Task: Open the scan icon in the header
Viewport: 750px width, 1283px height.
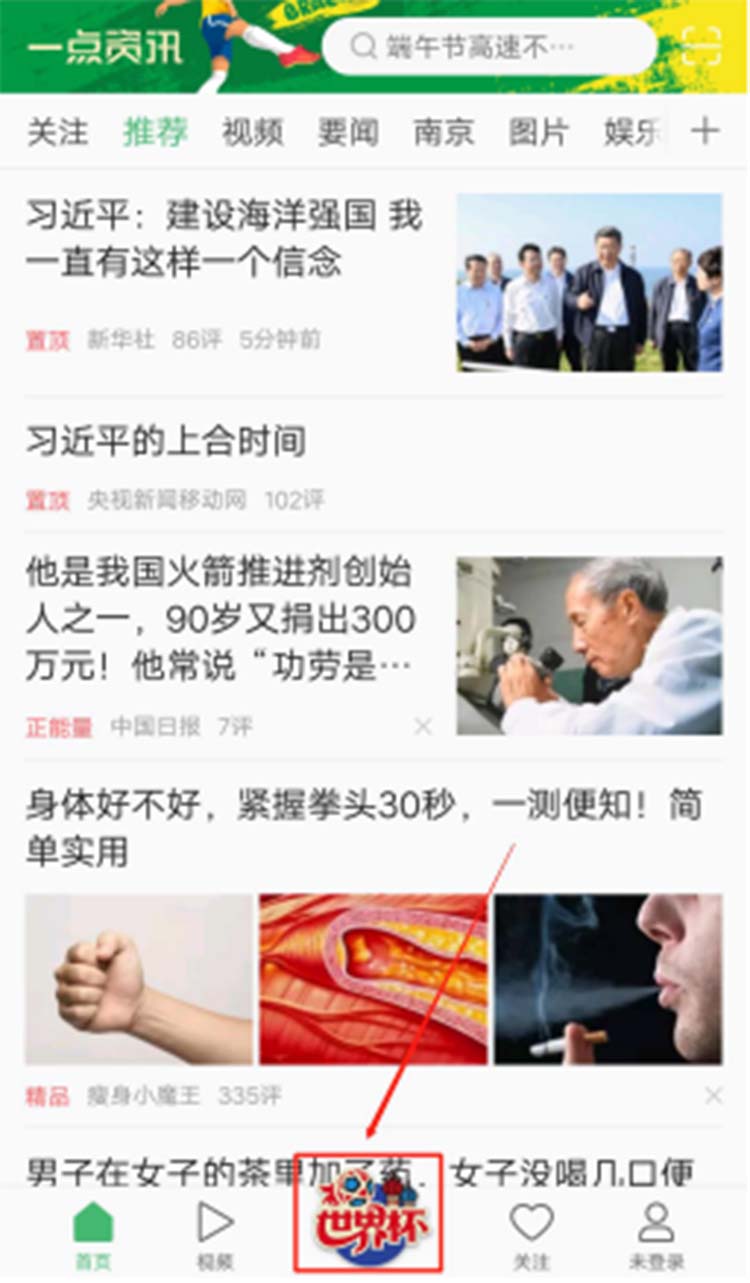Action: coord(702,45)
